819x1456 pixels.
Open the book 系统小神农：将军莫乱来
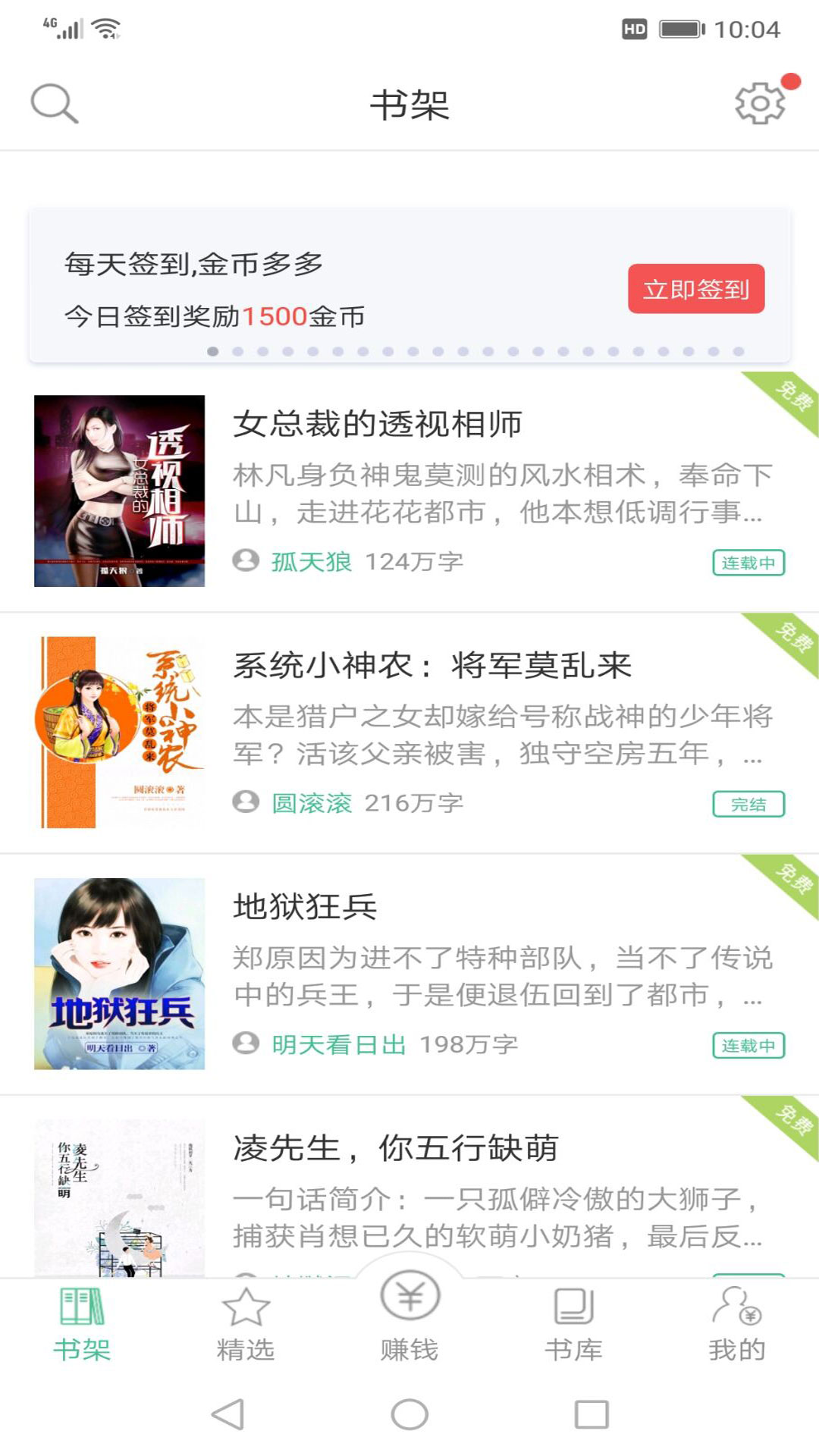(409, 732)
